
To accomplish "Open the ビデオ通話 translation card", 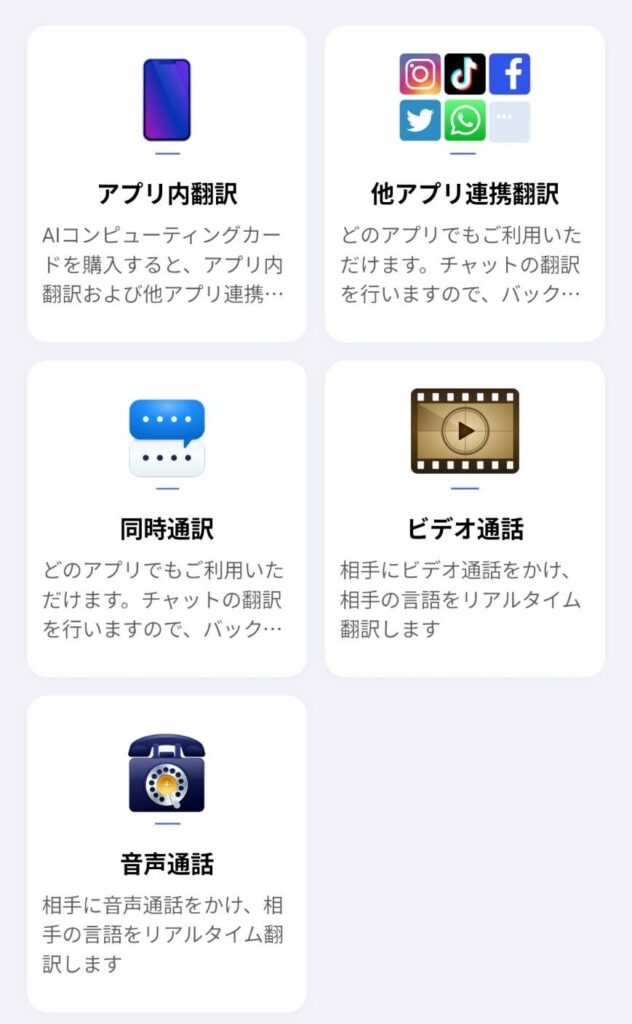I will (465, 518).
